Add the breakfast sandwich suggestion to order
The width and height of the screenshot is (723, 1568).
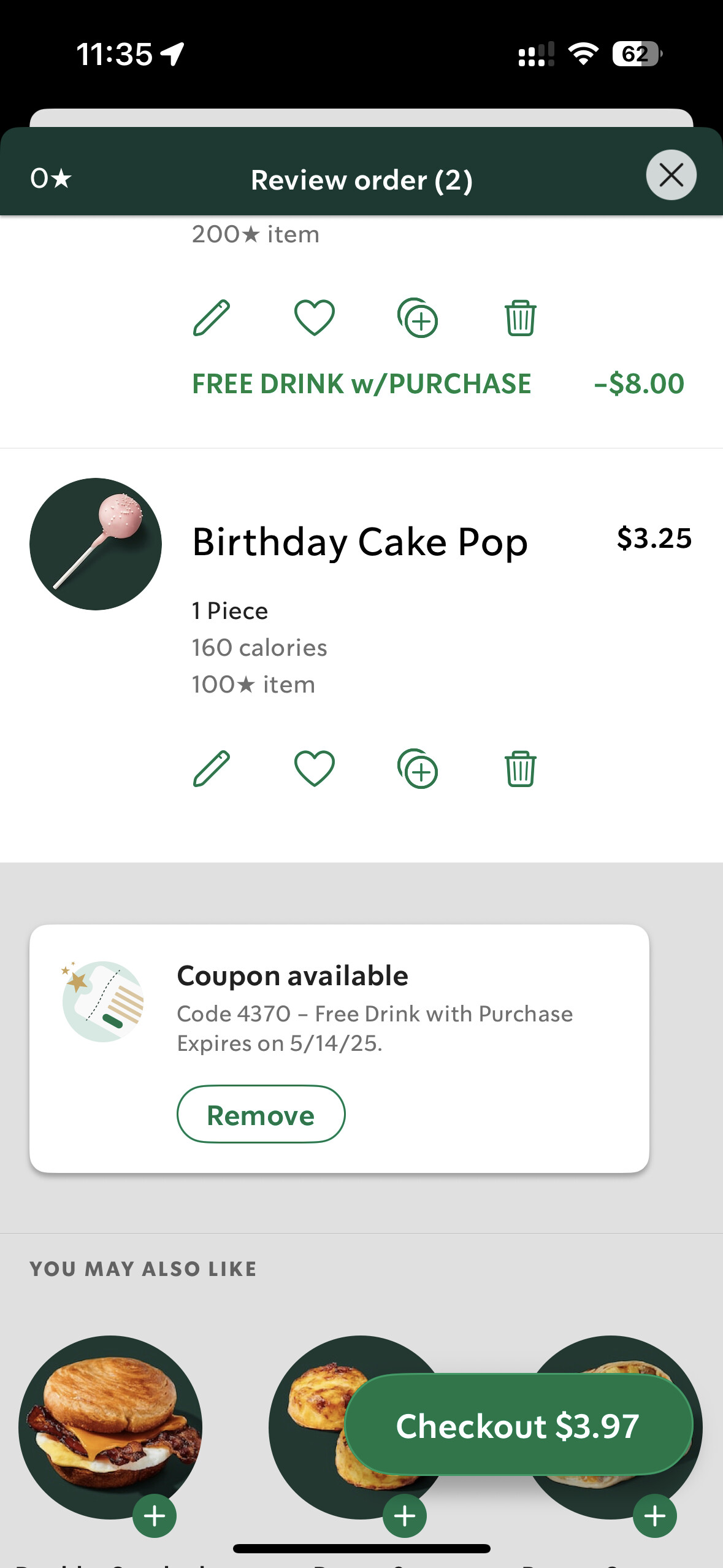155,1516
